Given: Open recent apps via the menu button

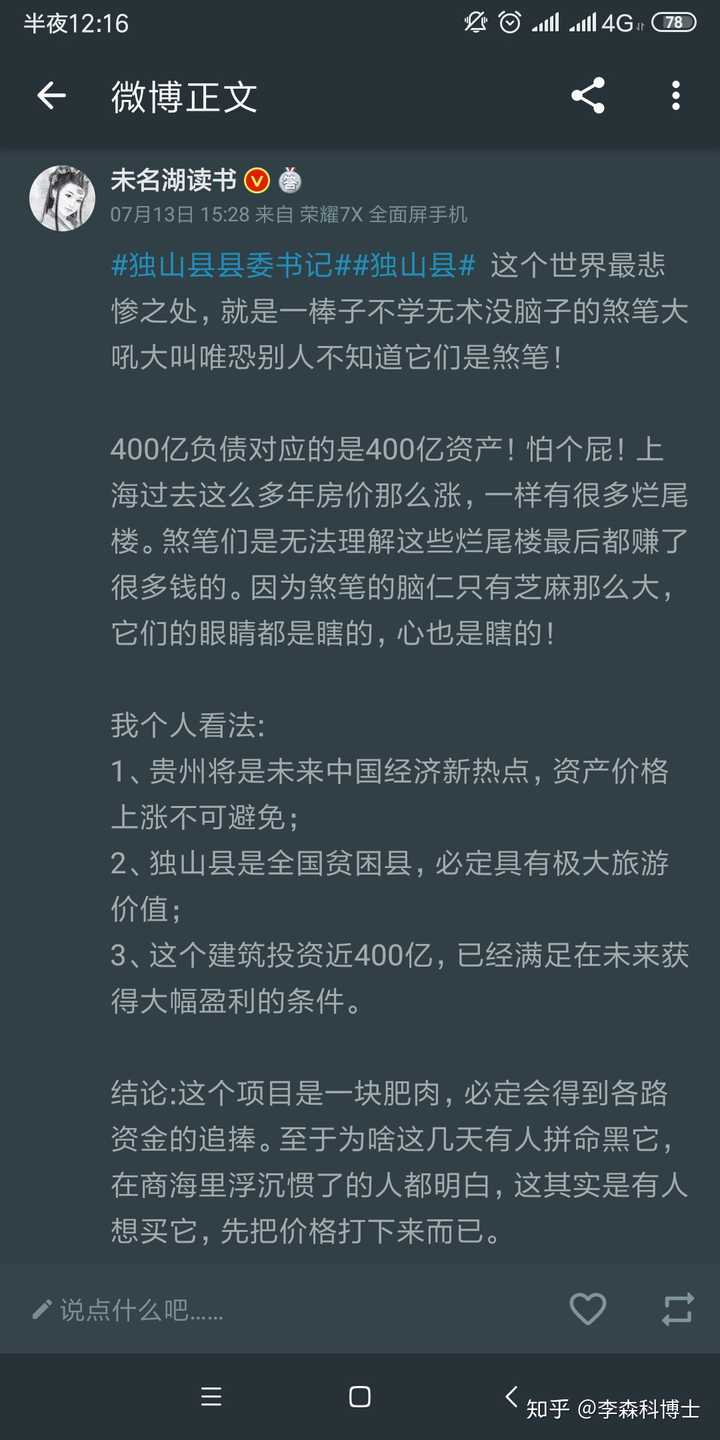Looking at the screenshot, I should click(x=211, y=1397).
